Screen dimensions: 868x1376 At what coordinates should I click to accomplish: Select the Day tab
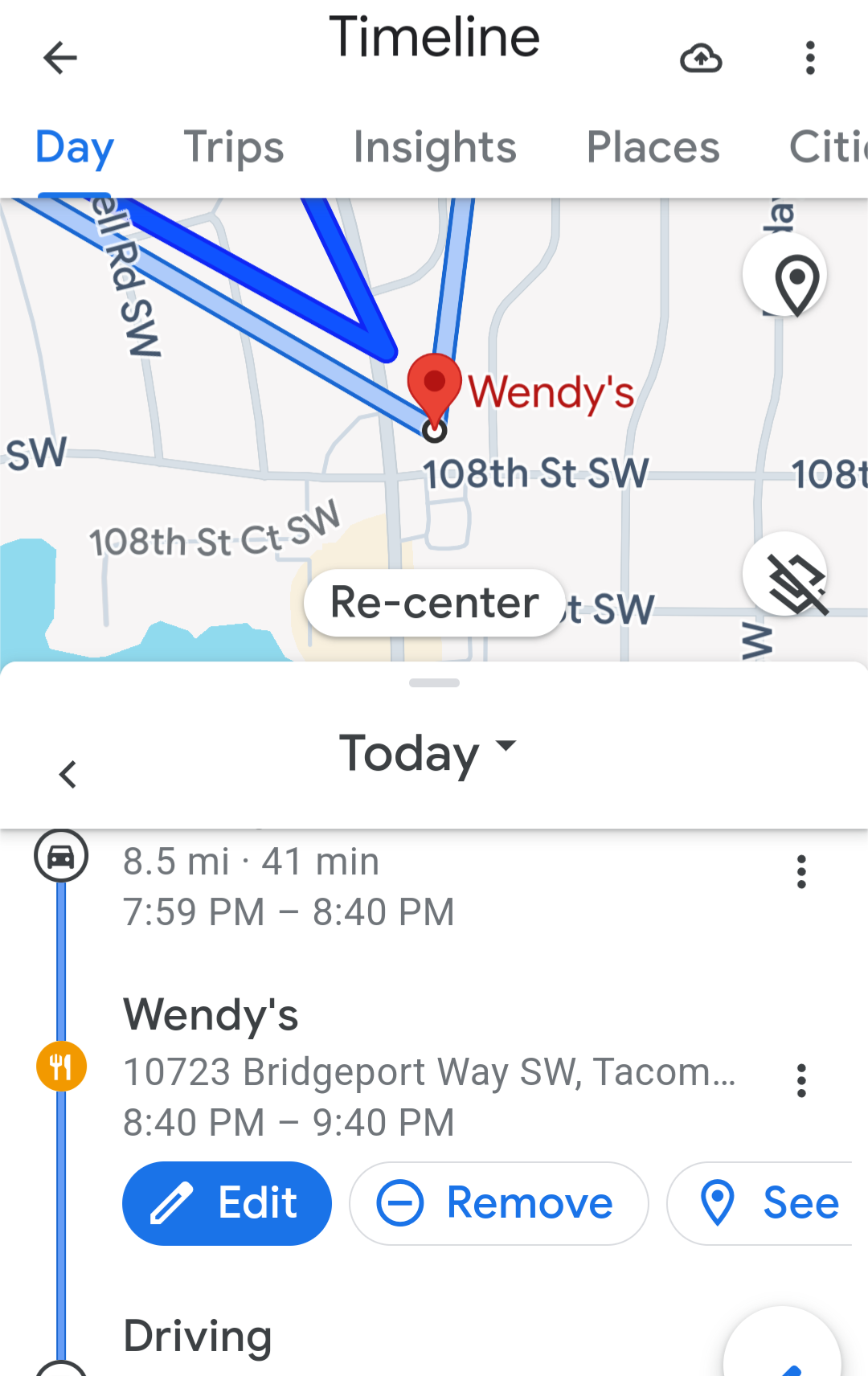click(x=75, y=147)
